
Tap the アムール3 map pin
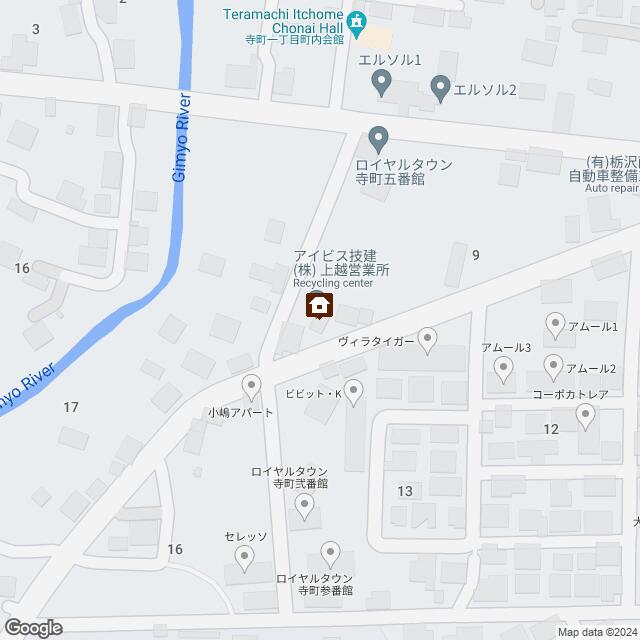click(x=504, y=372)
